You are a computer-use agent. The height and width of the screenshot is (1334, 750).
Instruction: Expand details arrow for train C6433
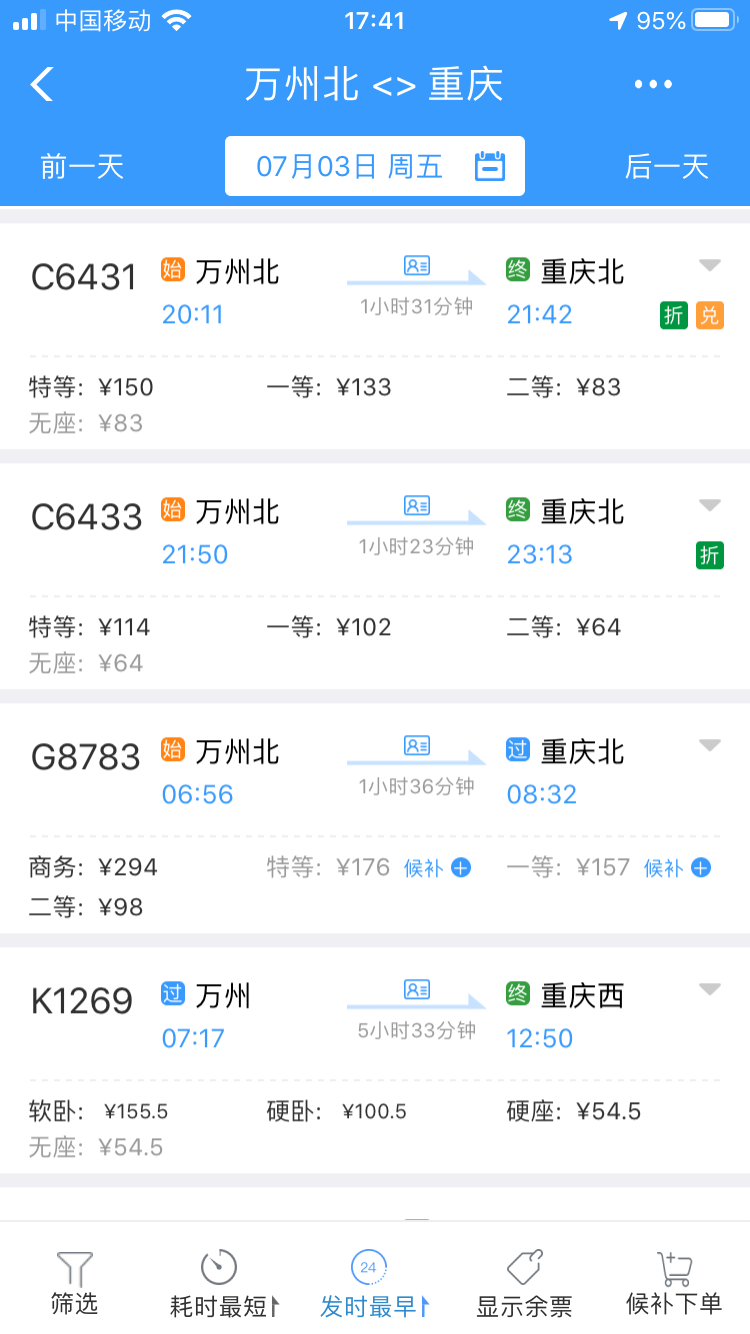[709, 506]
